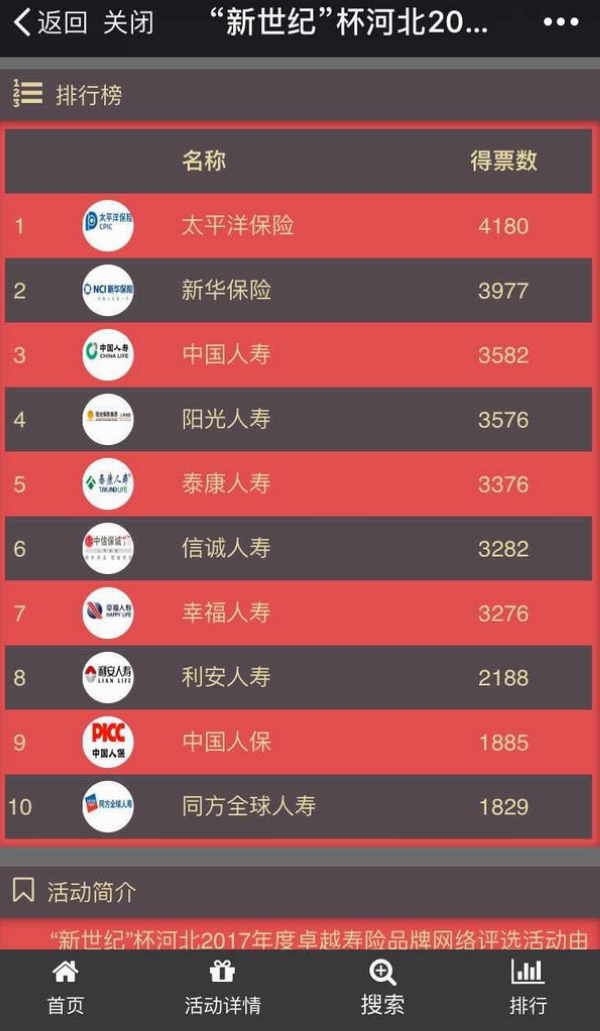Tap the 返回 back button
The image size is (600, 1031).
[50, 23]
